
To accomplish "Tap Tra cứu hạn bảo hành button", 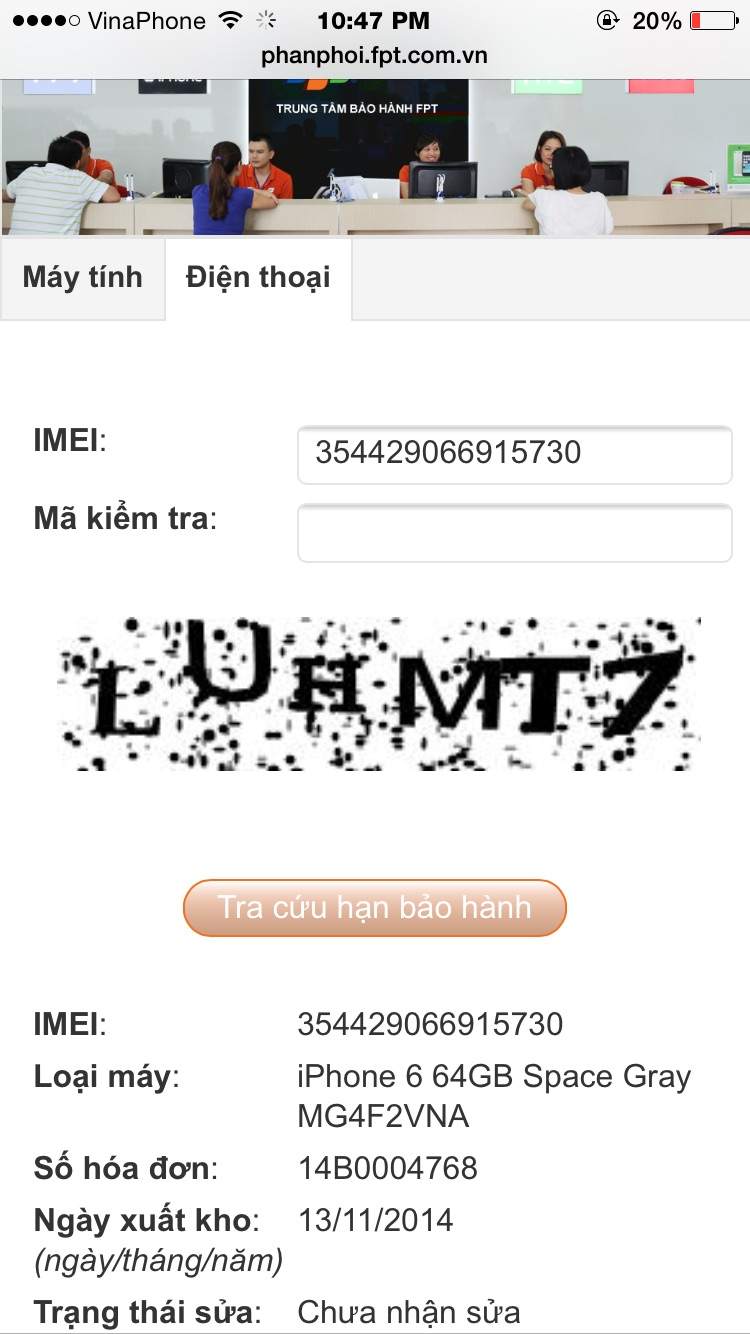I will point(374,907).
